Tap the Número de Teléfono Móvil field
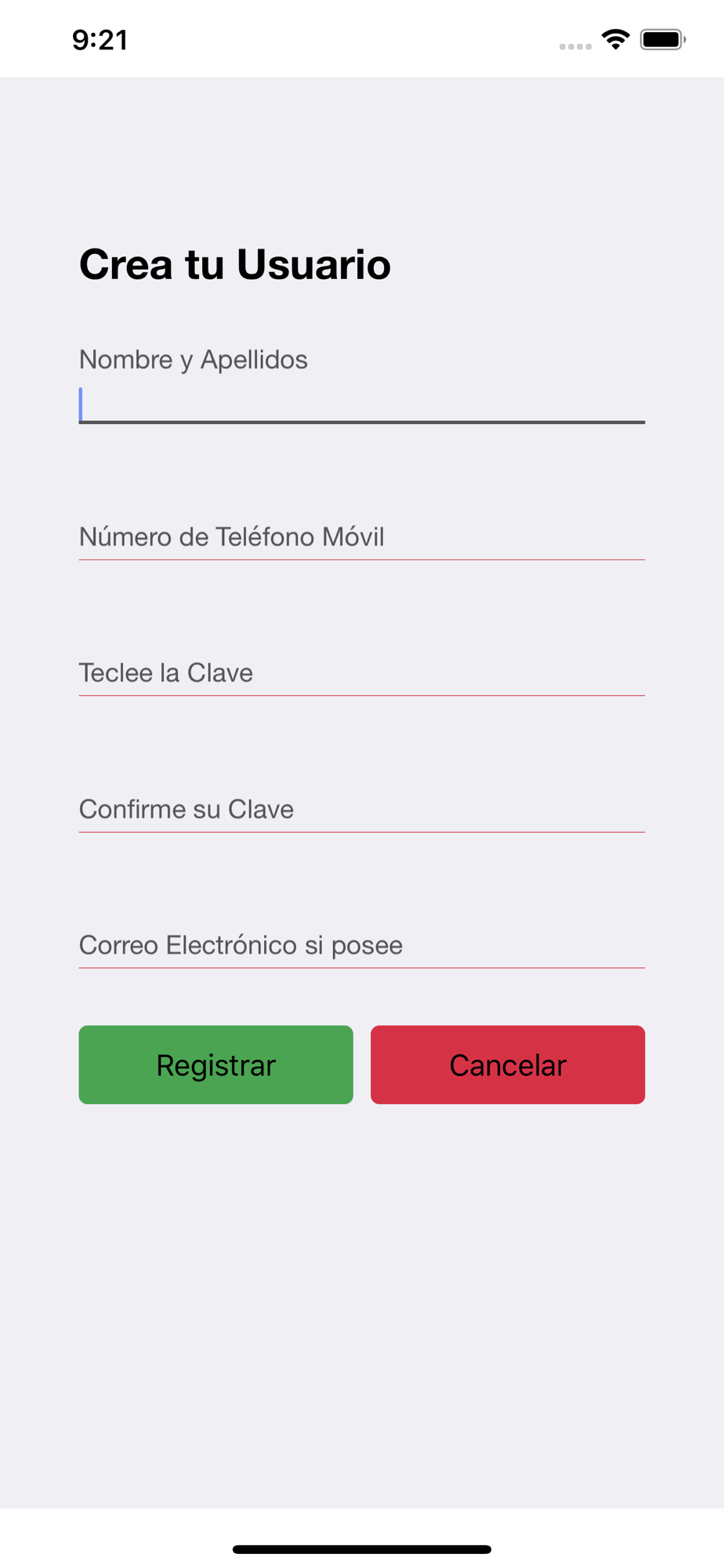The height and width of the screenshot is (1568, 724). click(x=362, y=537)
